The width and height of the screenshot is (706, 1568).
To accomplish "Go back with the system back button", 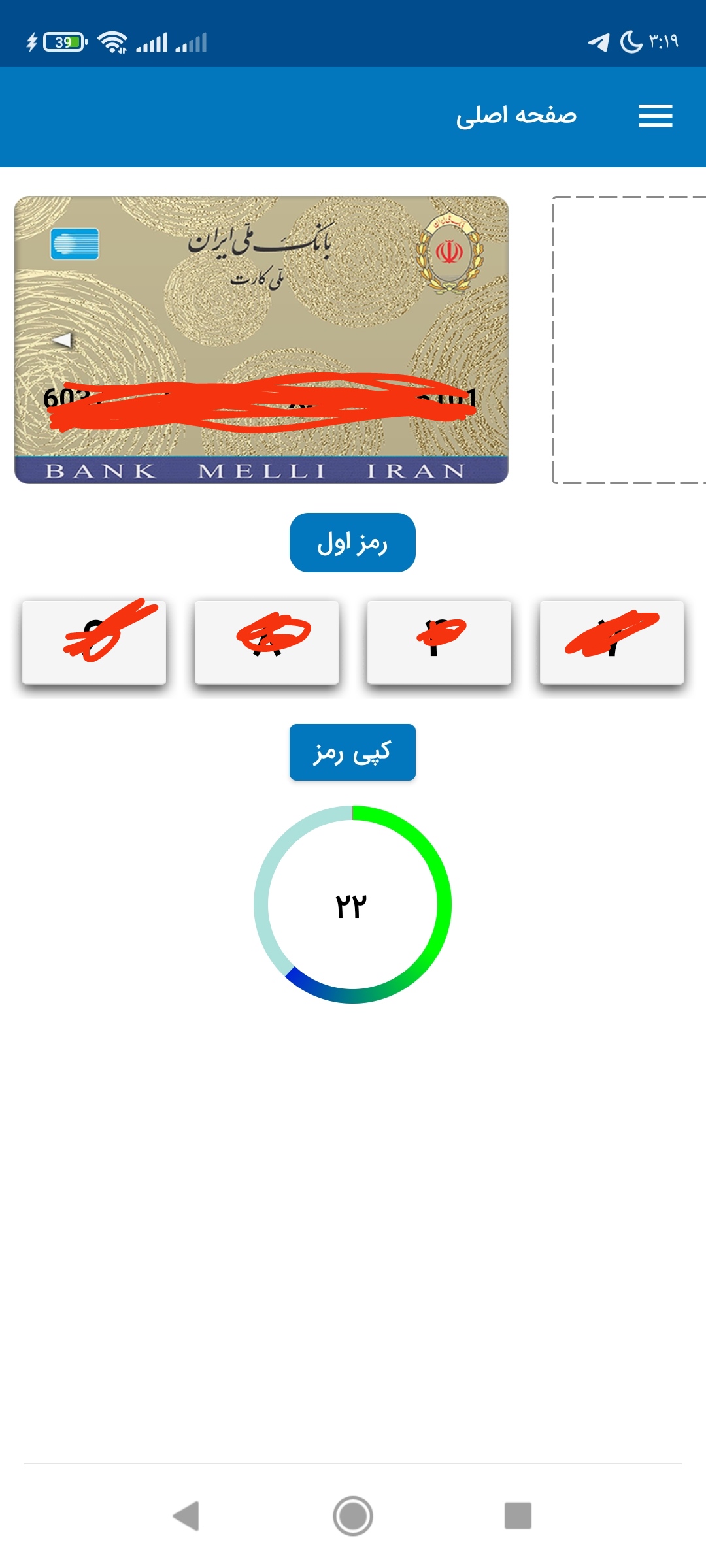I will coord(186,1516).
